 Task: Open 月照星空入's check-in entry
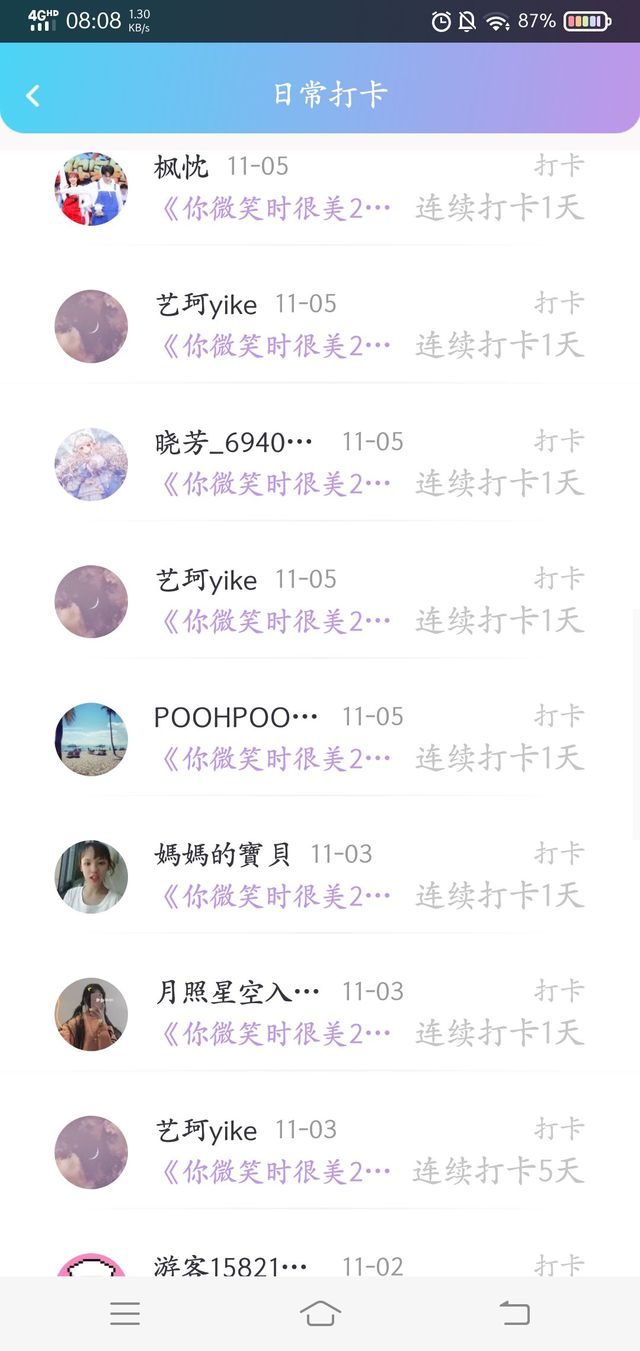tap(320, 1014)
